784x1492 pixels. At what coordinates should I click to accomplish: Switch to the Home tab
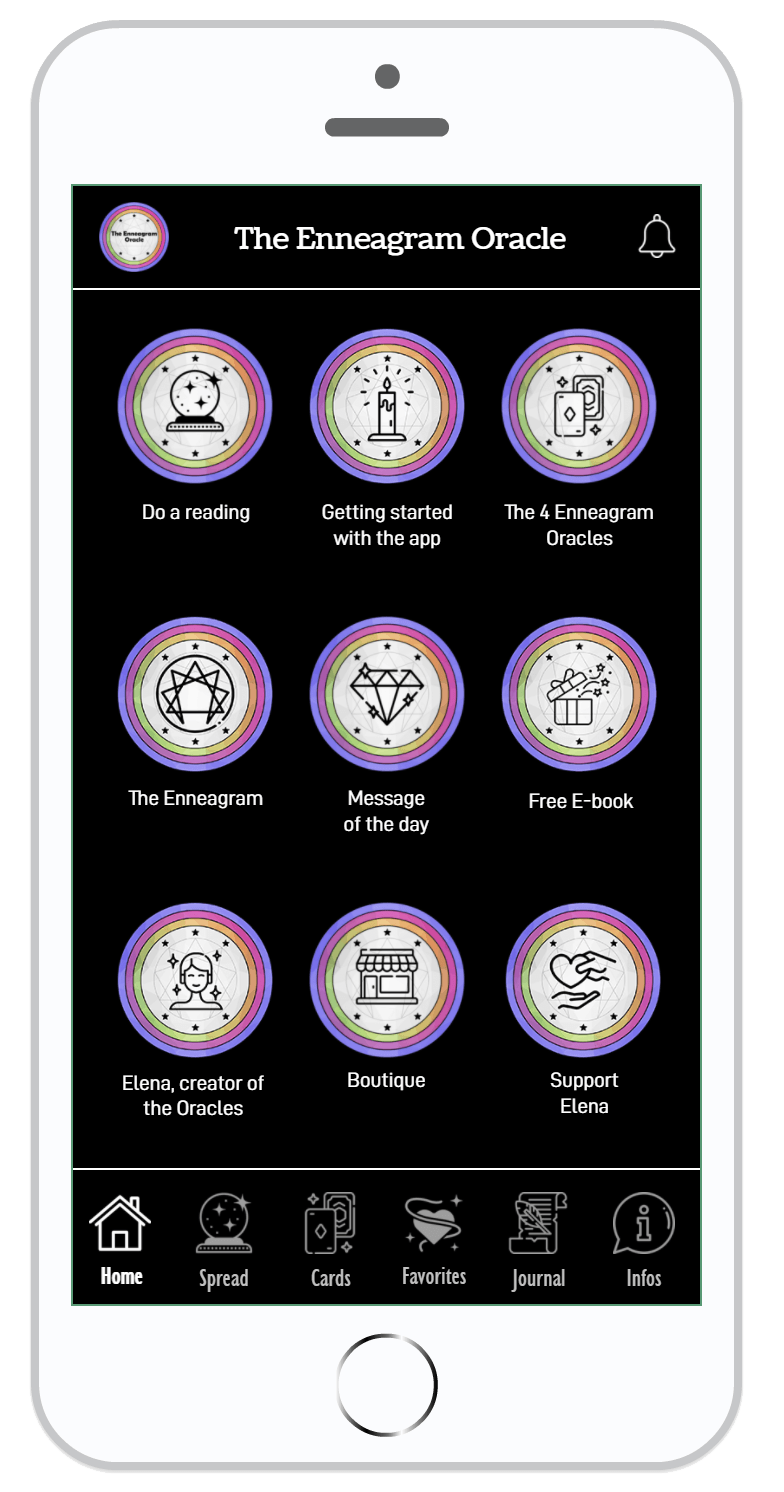click(121, 1240)
